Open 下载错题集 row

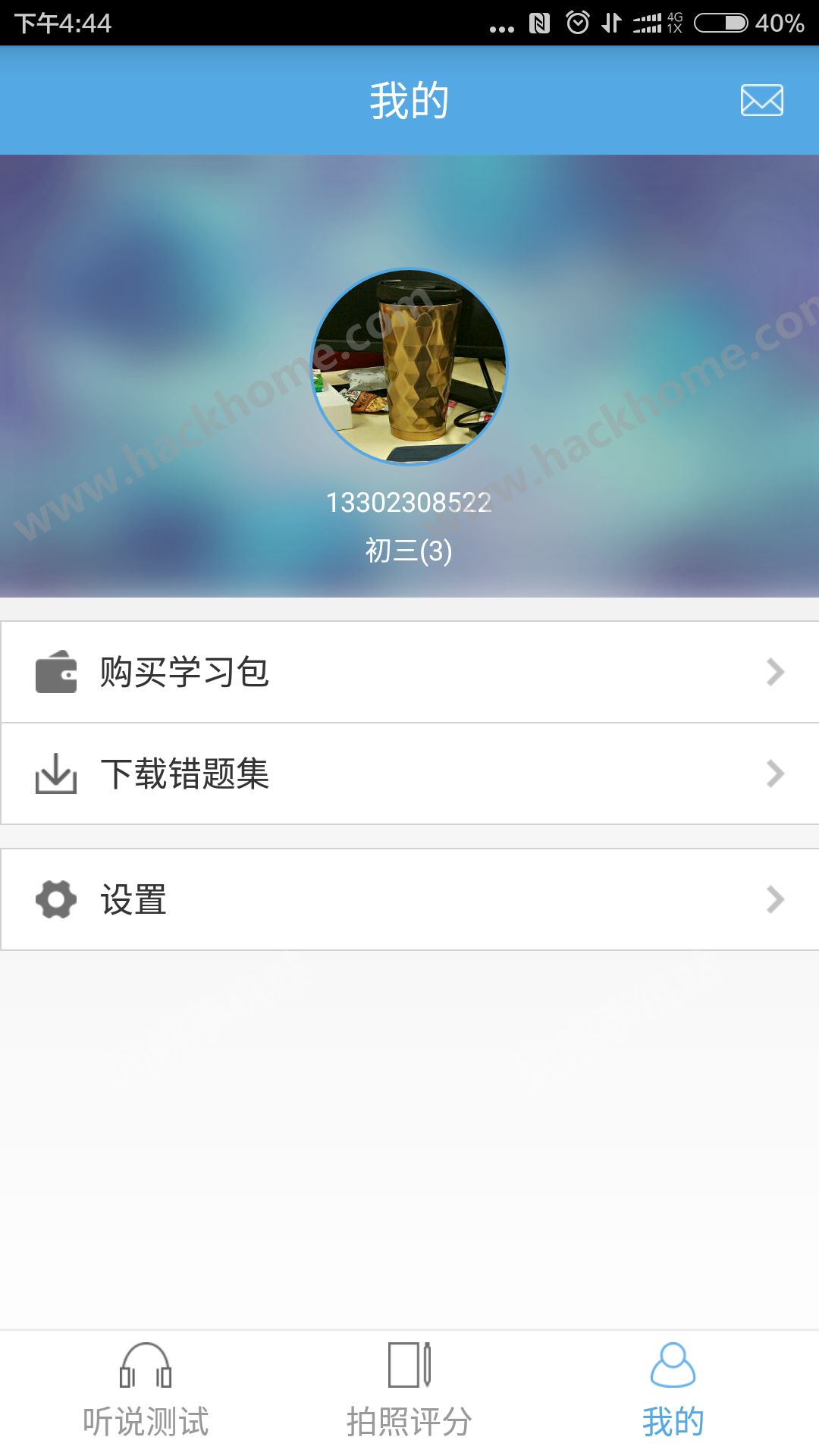coord(409,773)
